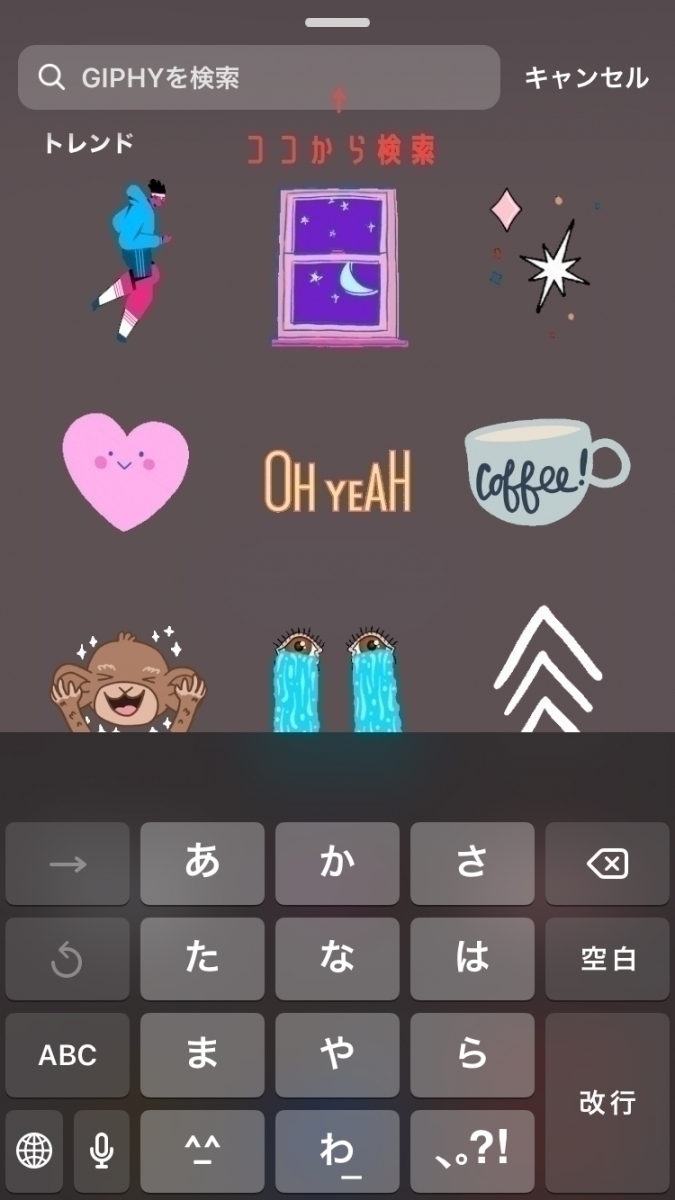Add the pink smiling heart sticker

(125, 470)
